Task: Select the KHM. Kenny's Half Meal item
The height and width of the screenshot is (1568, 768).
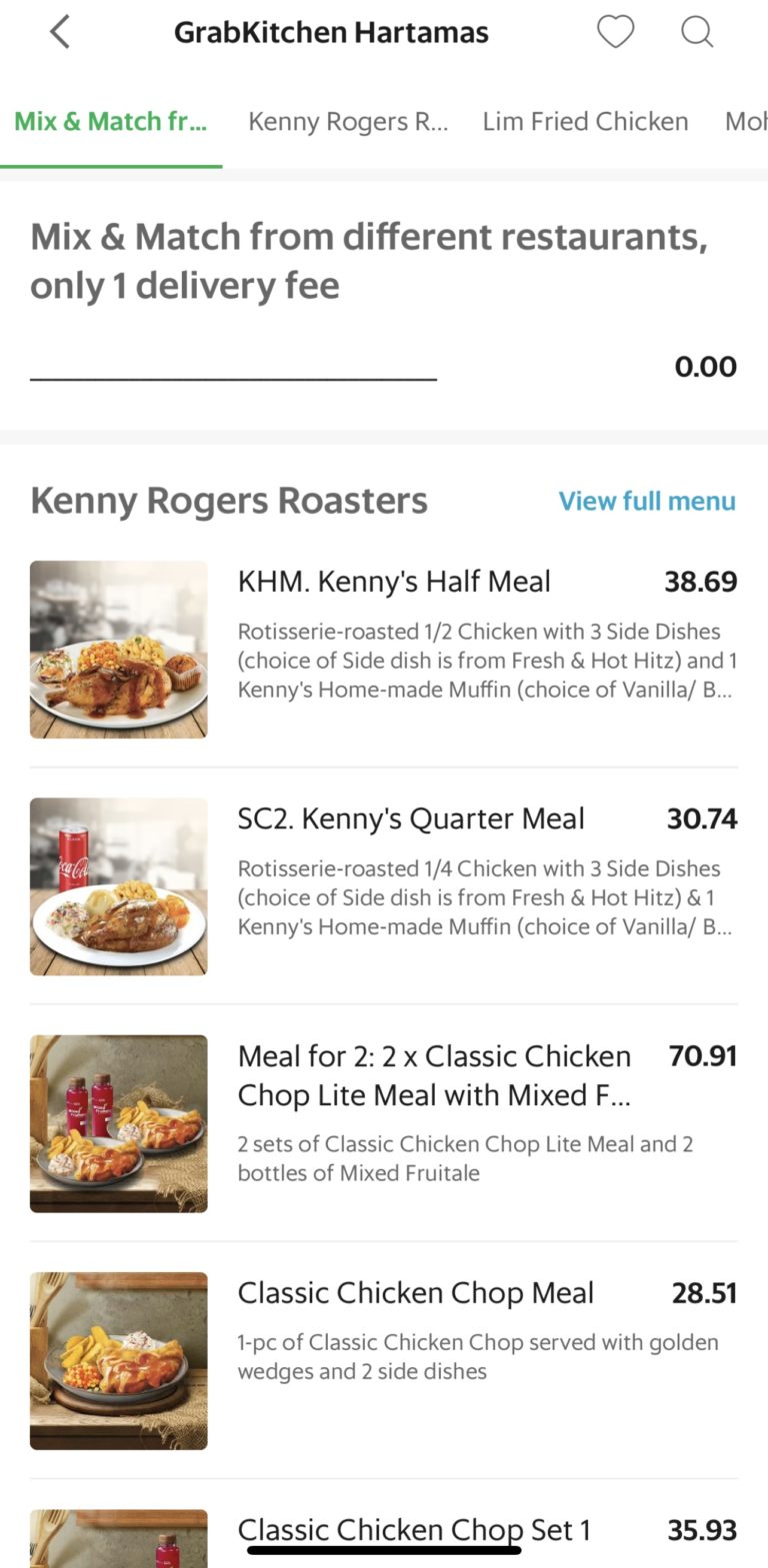Action: point(394,581)
